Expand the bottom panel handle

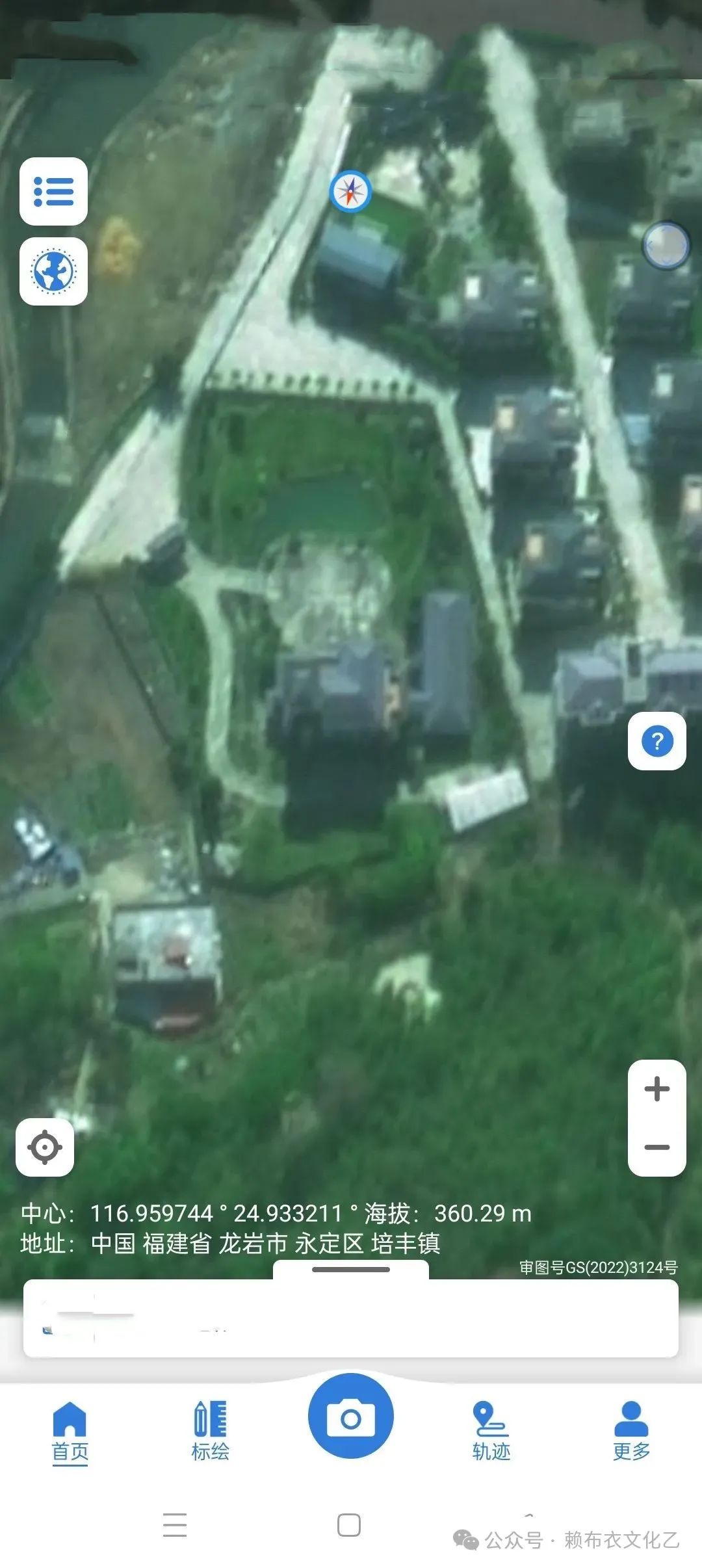pos(350,1269)
